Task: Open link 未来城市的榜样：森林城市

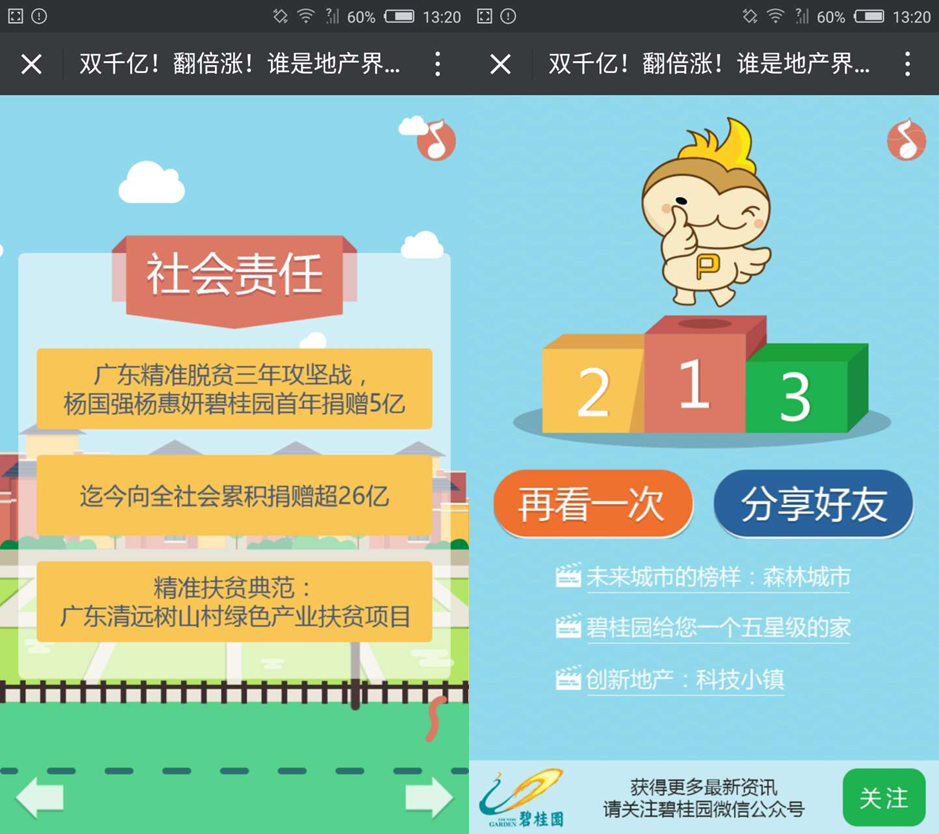Action: (x=717, y=577)
